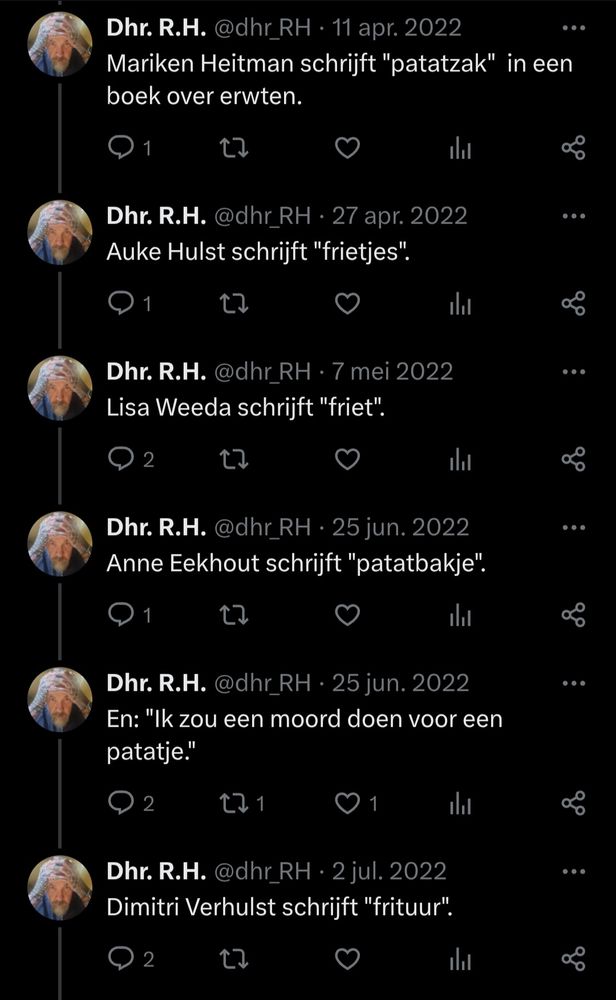Open more options on the Mariken Heitman tweet
Viewport: 616px width, 1000px height.
(x=573, y=30)
